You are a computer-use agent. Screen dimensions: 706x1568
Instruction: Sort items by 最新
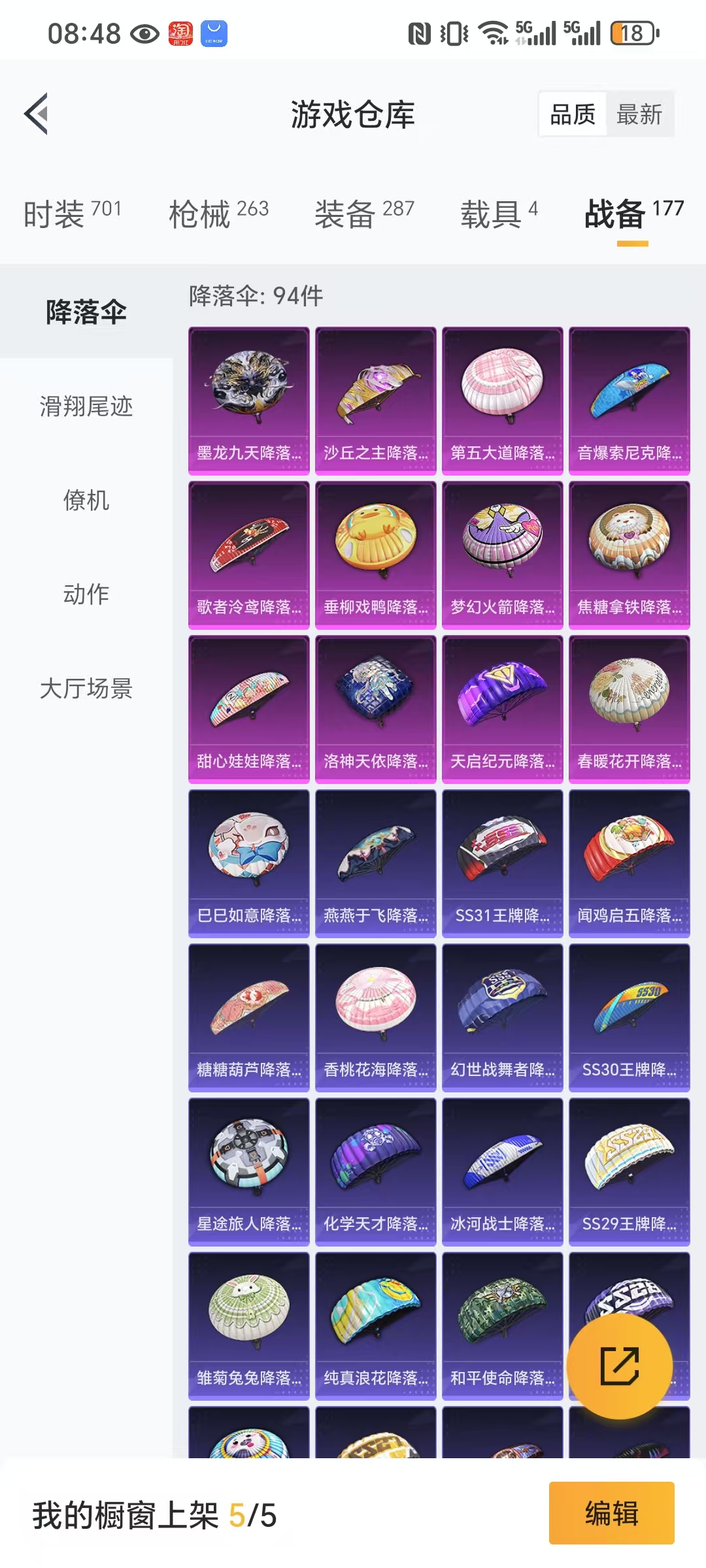click(639, 114)
